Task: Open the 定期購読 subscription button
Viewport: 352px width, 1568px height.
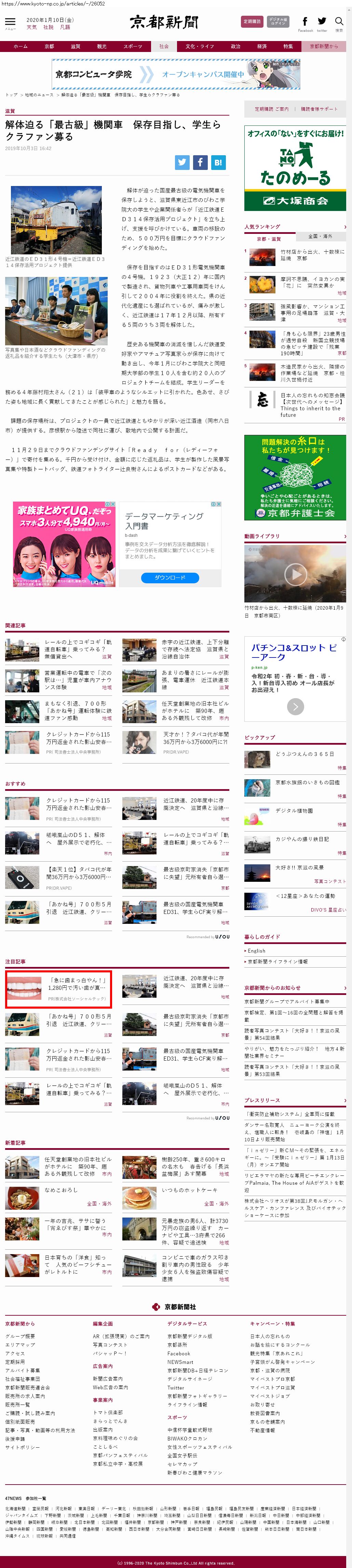Action: pos(252,21)
